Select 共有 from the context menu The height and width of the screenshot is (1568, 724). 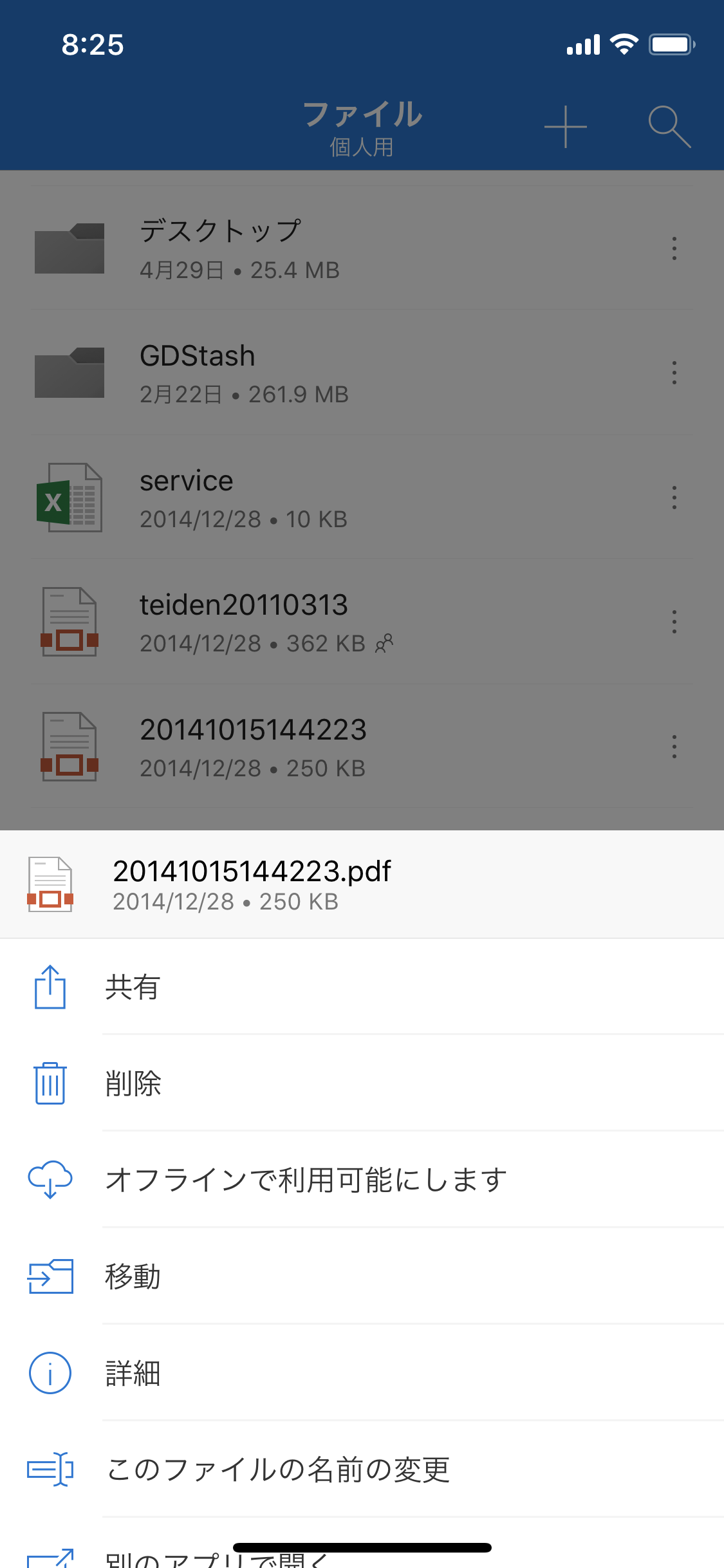132,989
